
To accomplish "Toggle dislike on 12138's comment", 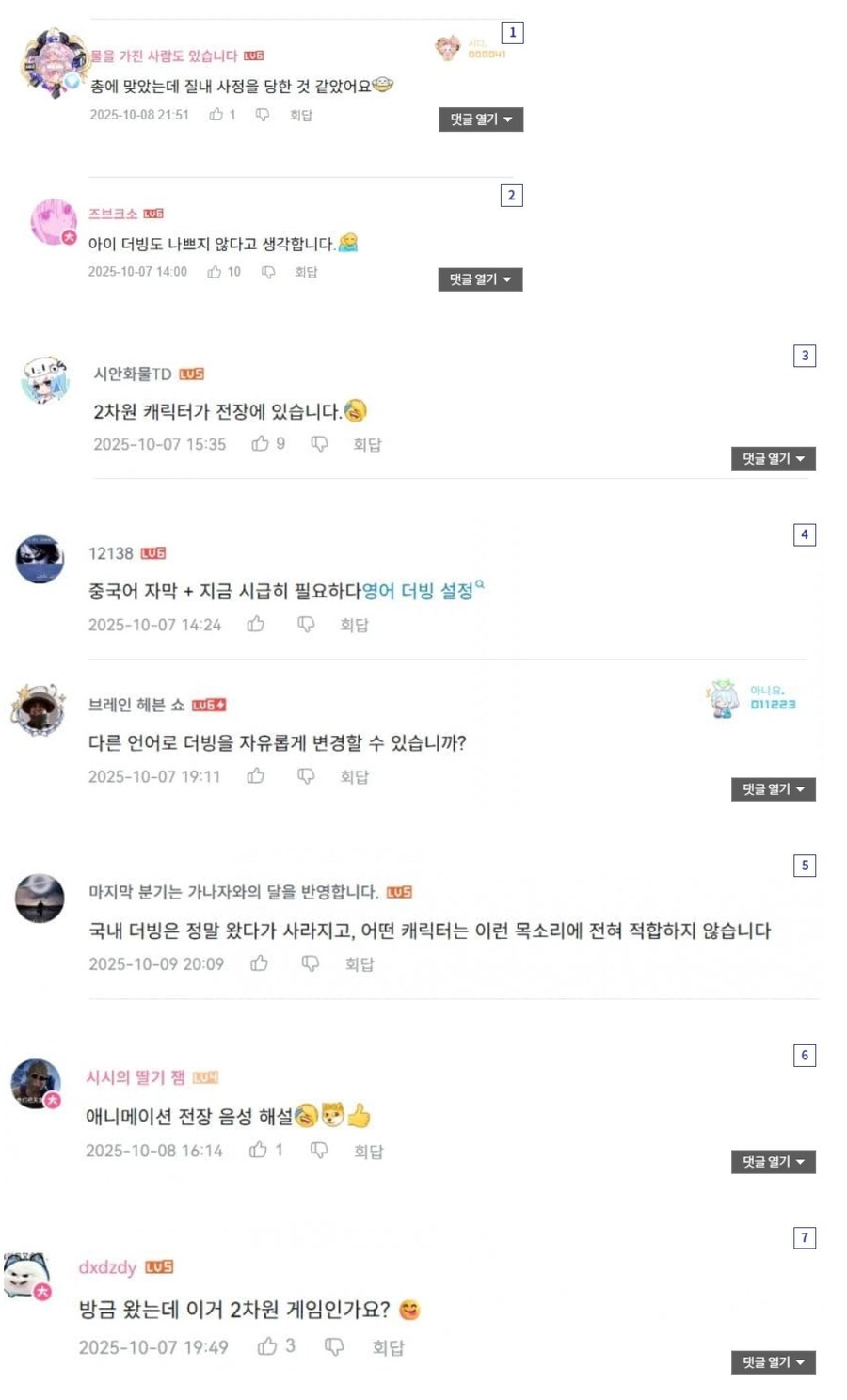I will (x=306, y=624).
